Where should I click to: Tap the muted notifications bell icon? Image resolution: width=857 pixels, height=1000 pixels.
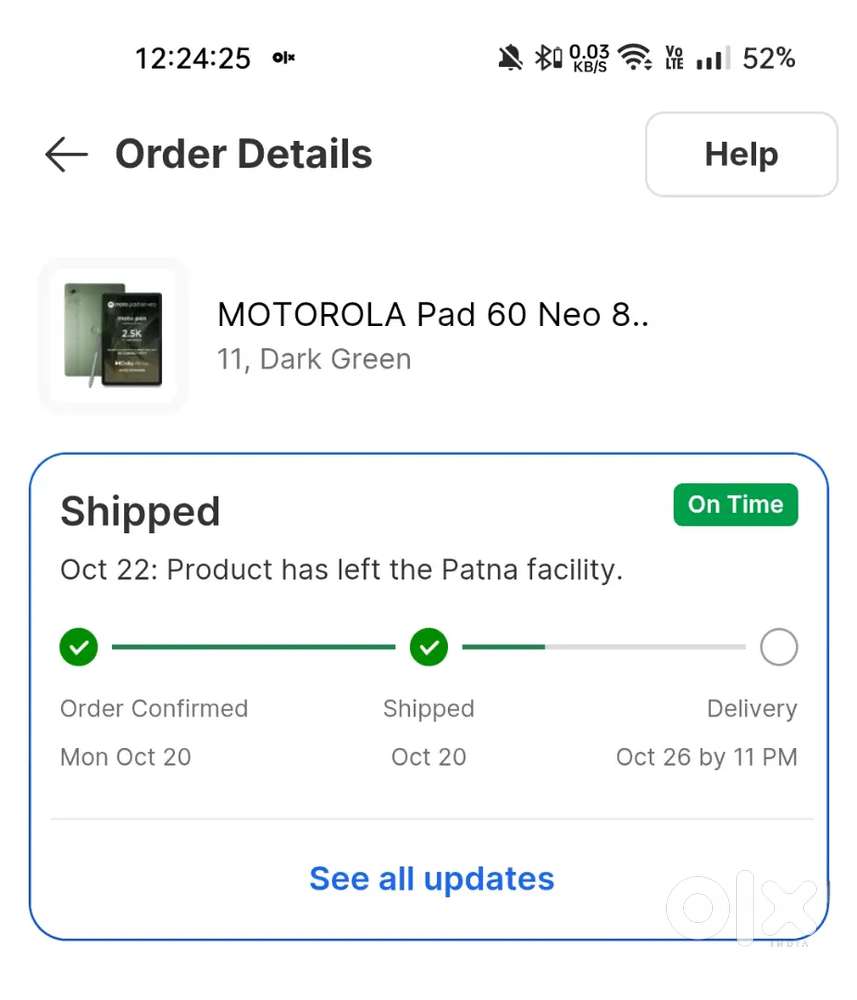[x=508, y=57]
